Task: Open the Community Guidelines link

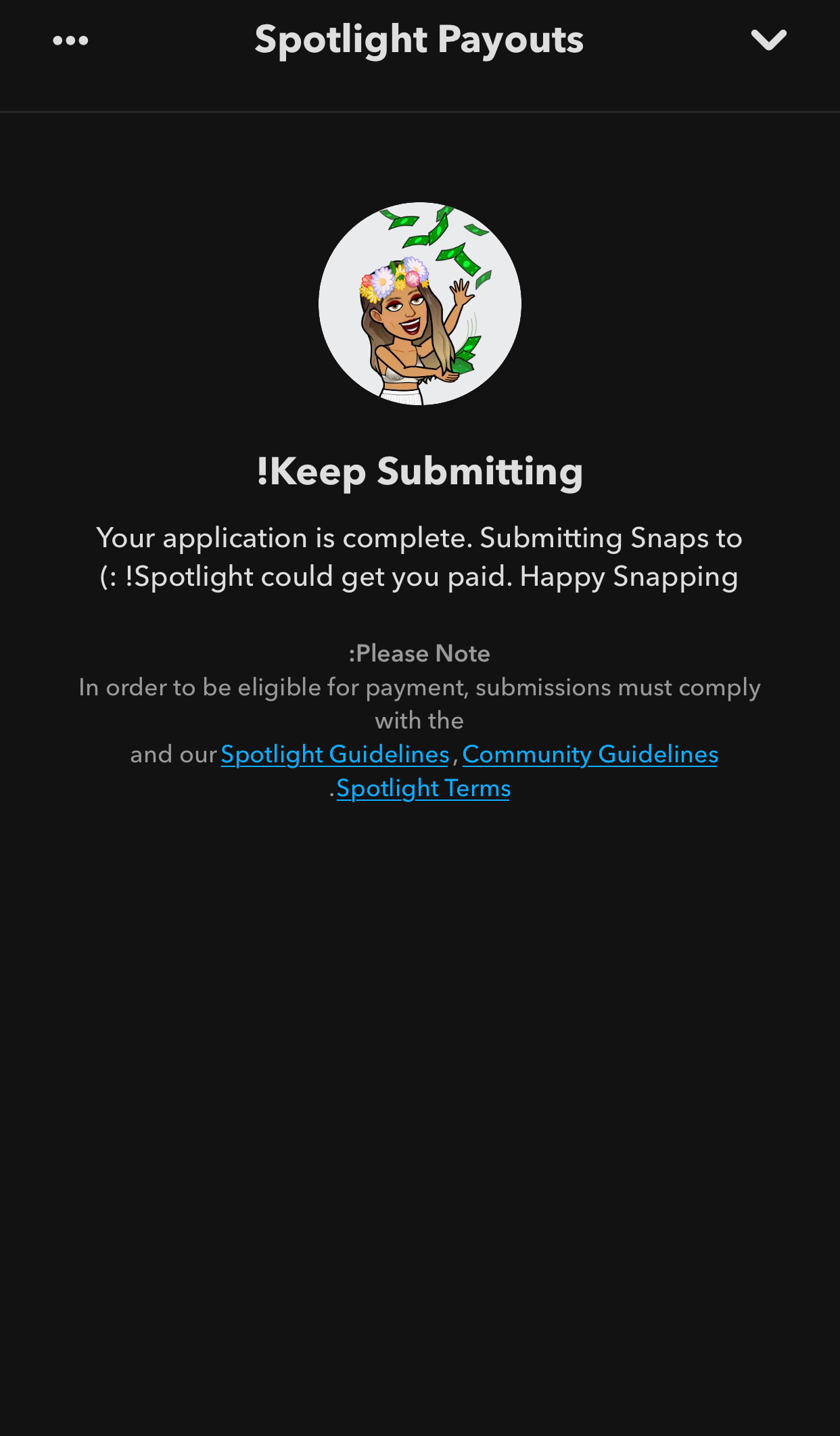Action: [x=590, y=754]
